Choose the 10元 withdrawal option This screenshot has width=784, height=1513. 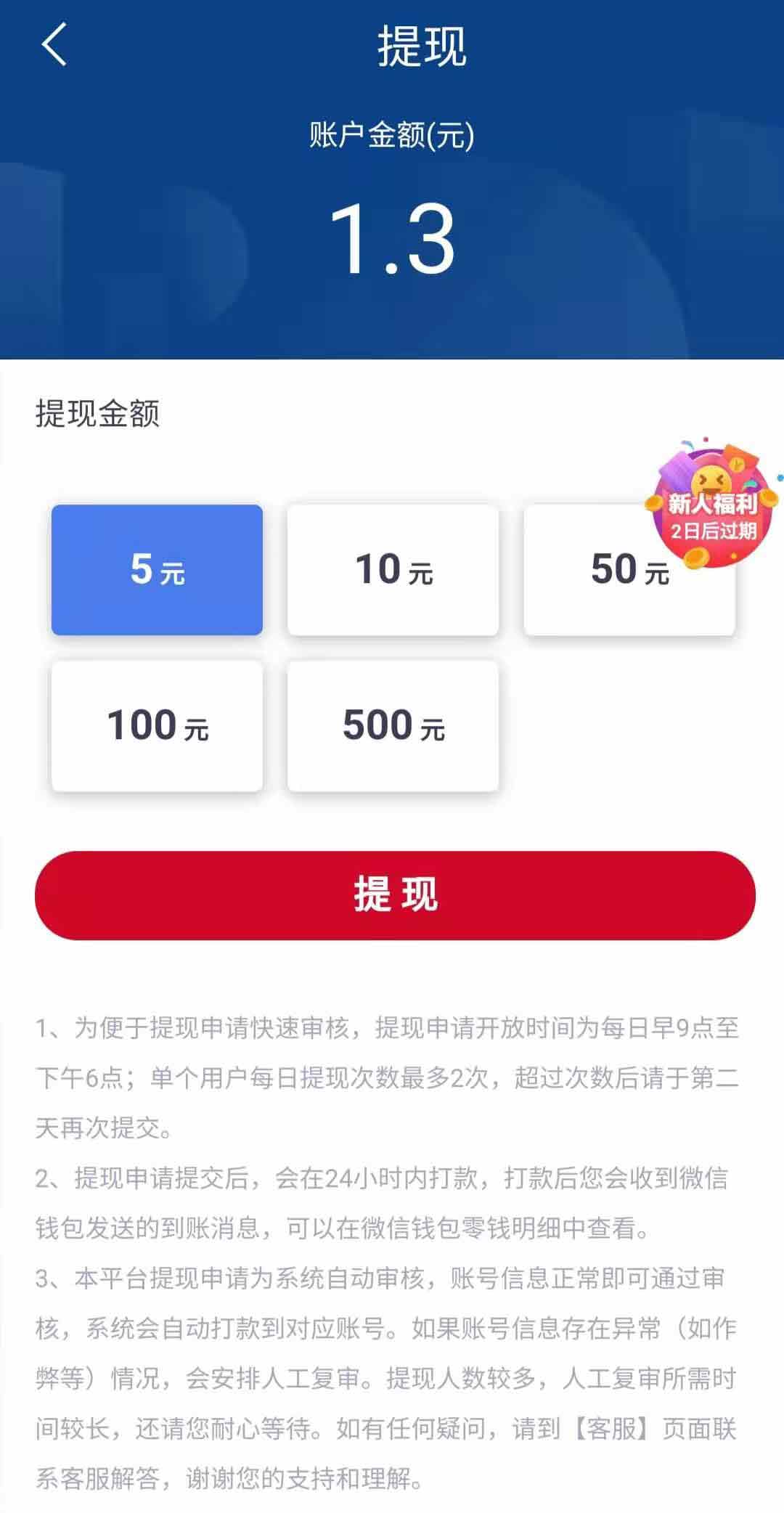pos(393,570)
